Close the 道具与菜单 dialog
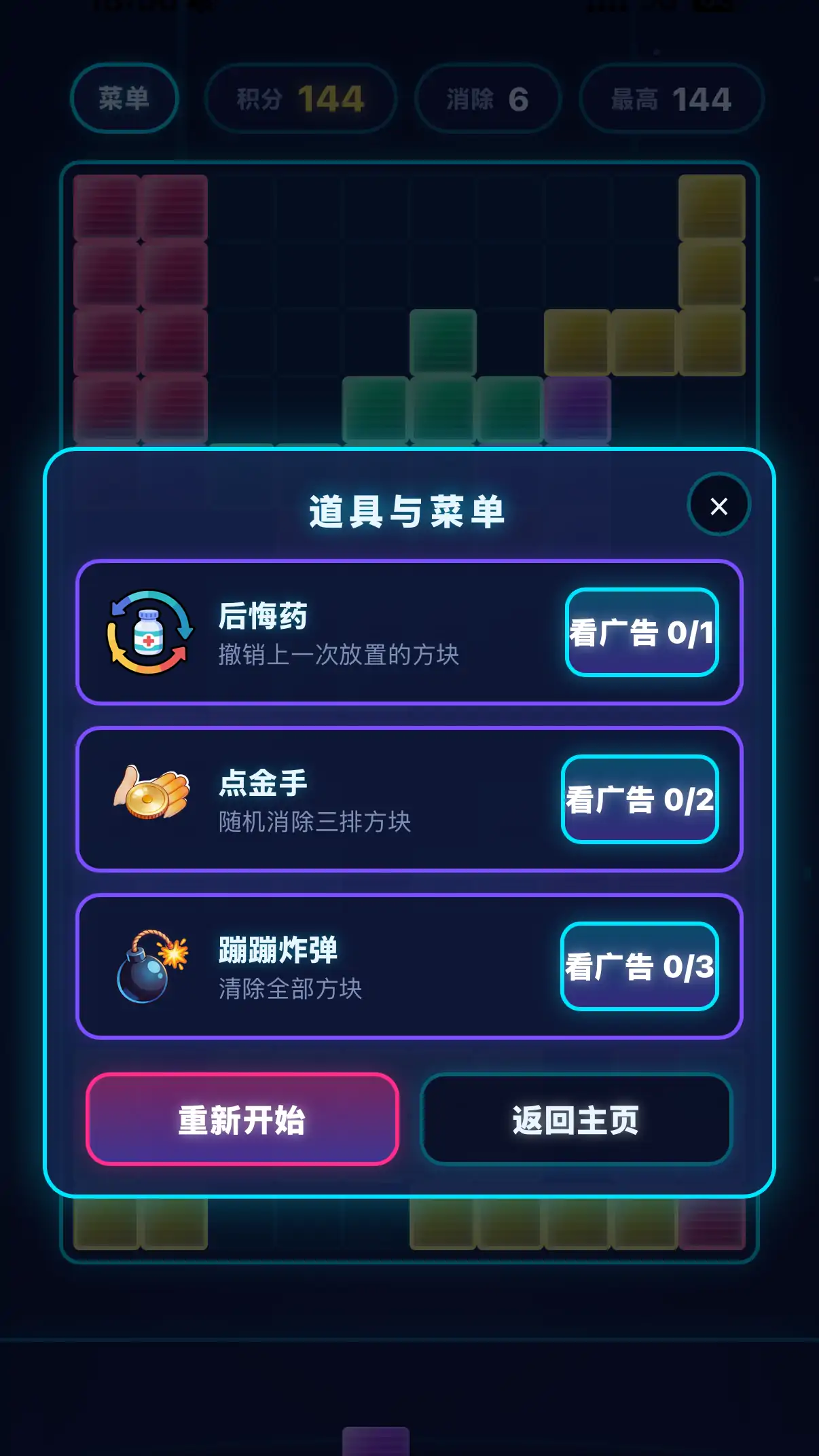 point(718,505)
